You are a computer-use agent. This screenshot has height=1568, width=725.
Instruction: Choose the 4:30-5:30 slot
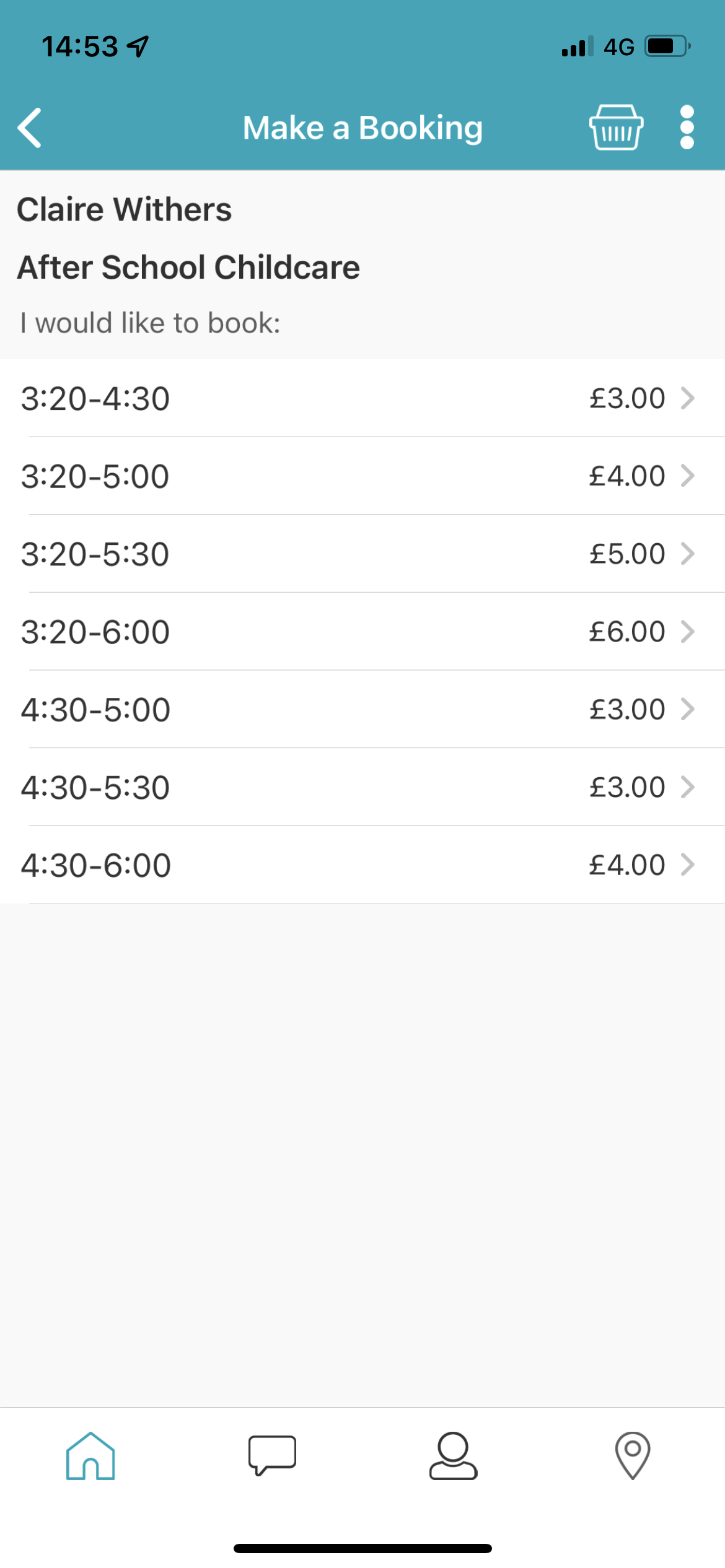coord(362,787)
